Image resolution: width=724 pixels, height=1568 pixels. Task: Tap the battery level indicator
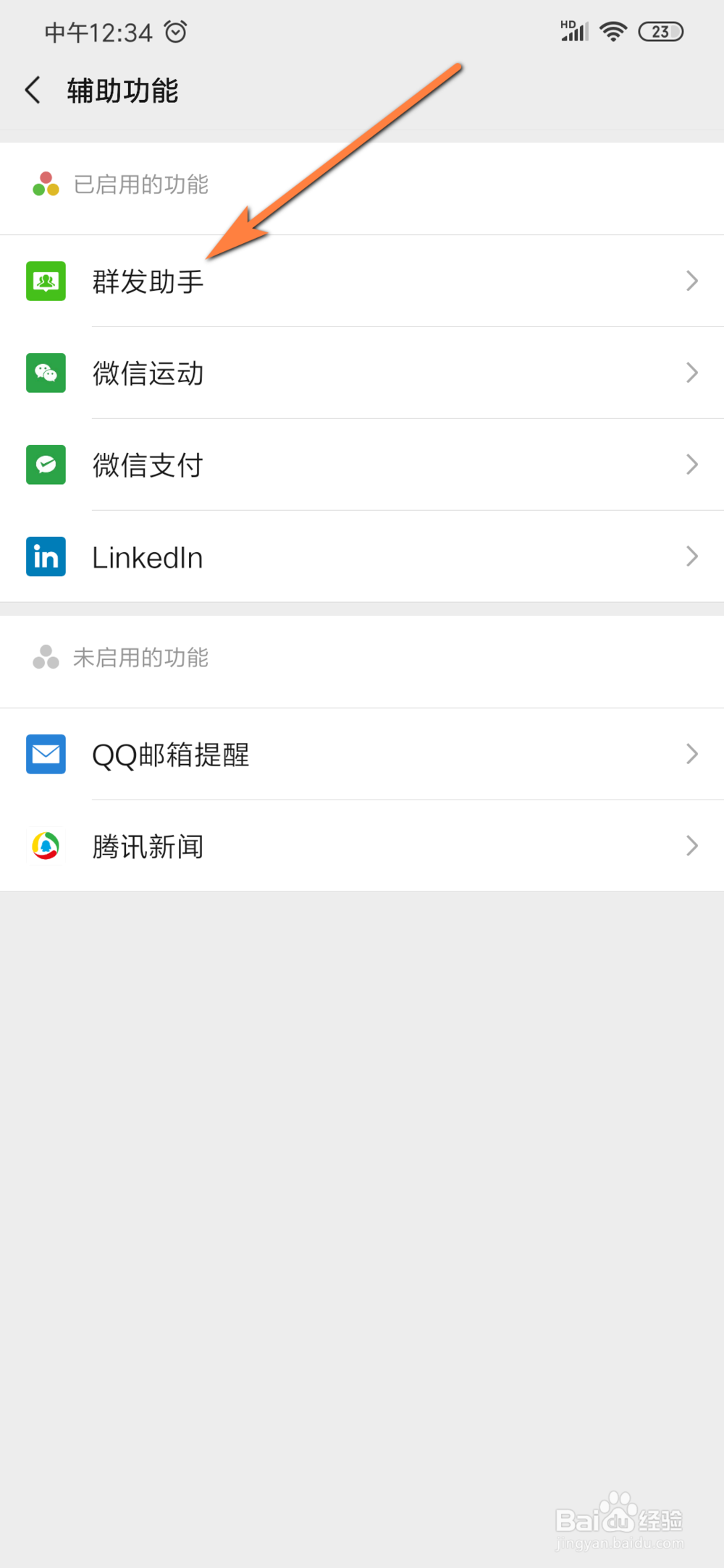(660, 31)
